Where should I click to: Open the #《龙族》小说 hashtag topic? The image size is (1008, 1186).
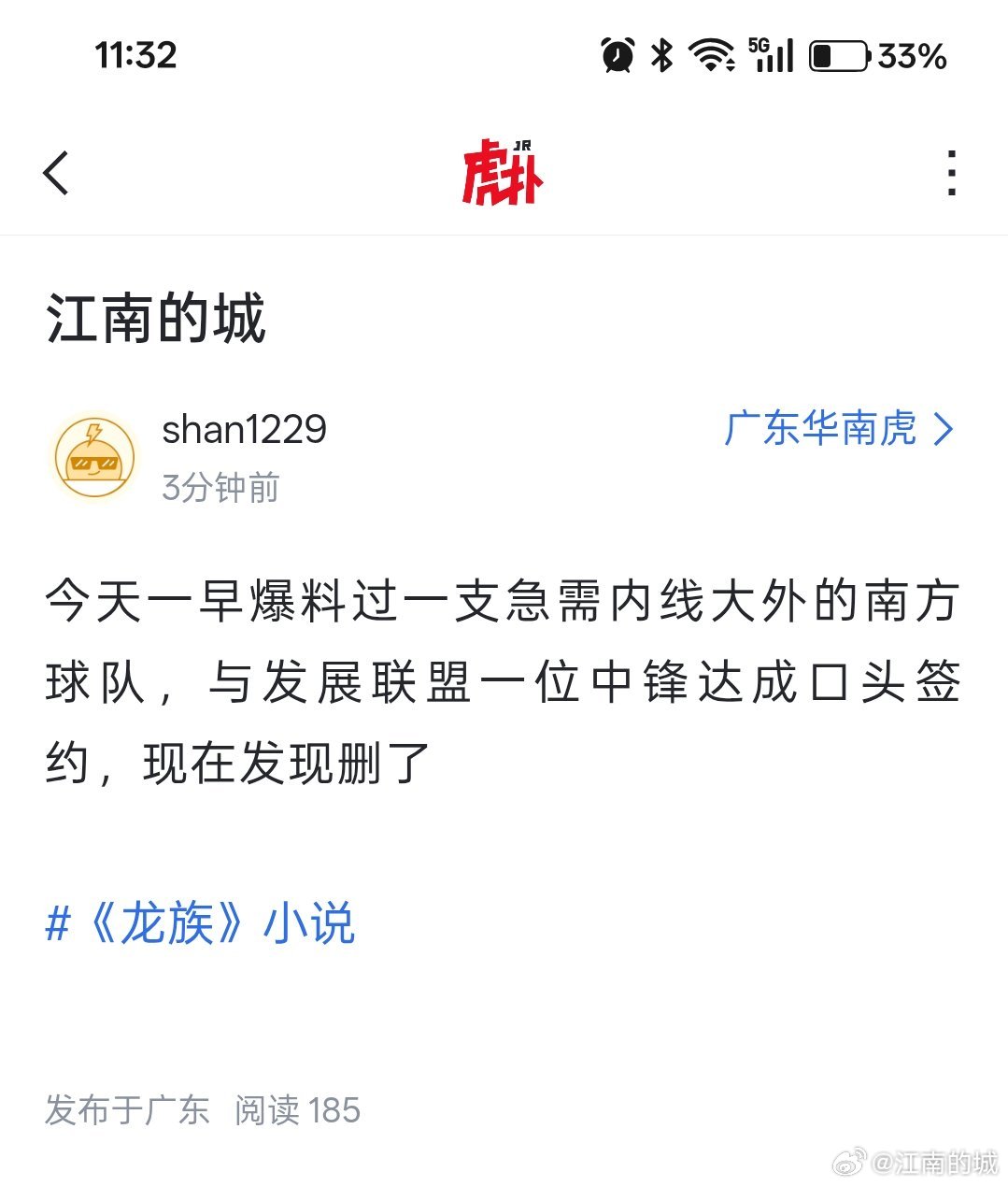(202, 923)
